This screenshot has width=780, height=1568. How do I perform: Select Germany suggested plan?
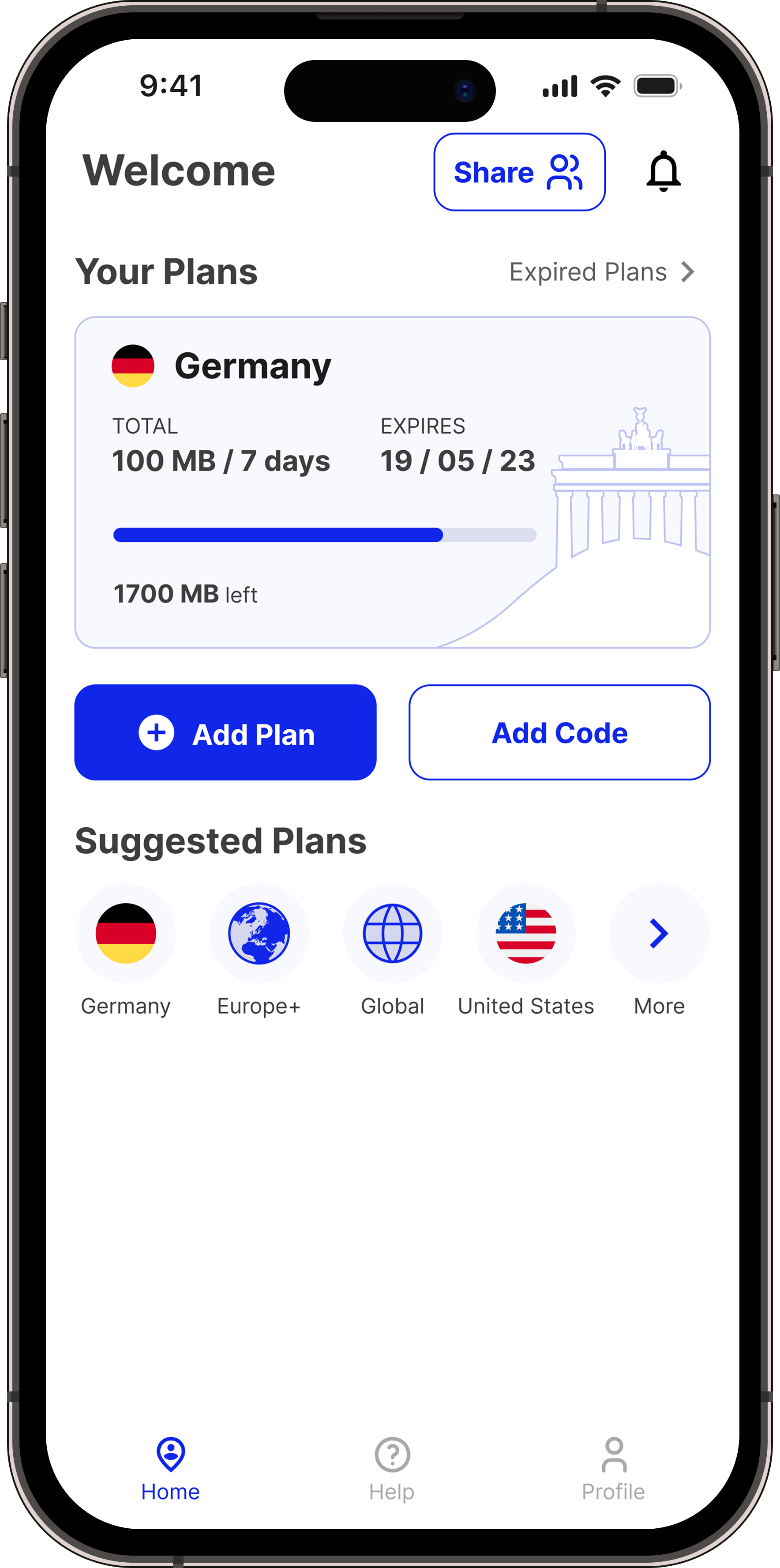point(126,933)
